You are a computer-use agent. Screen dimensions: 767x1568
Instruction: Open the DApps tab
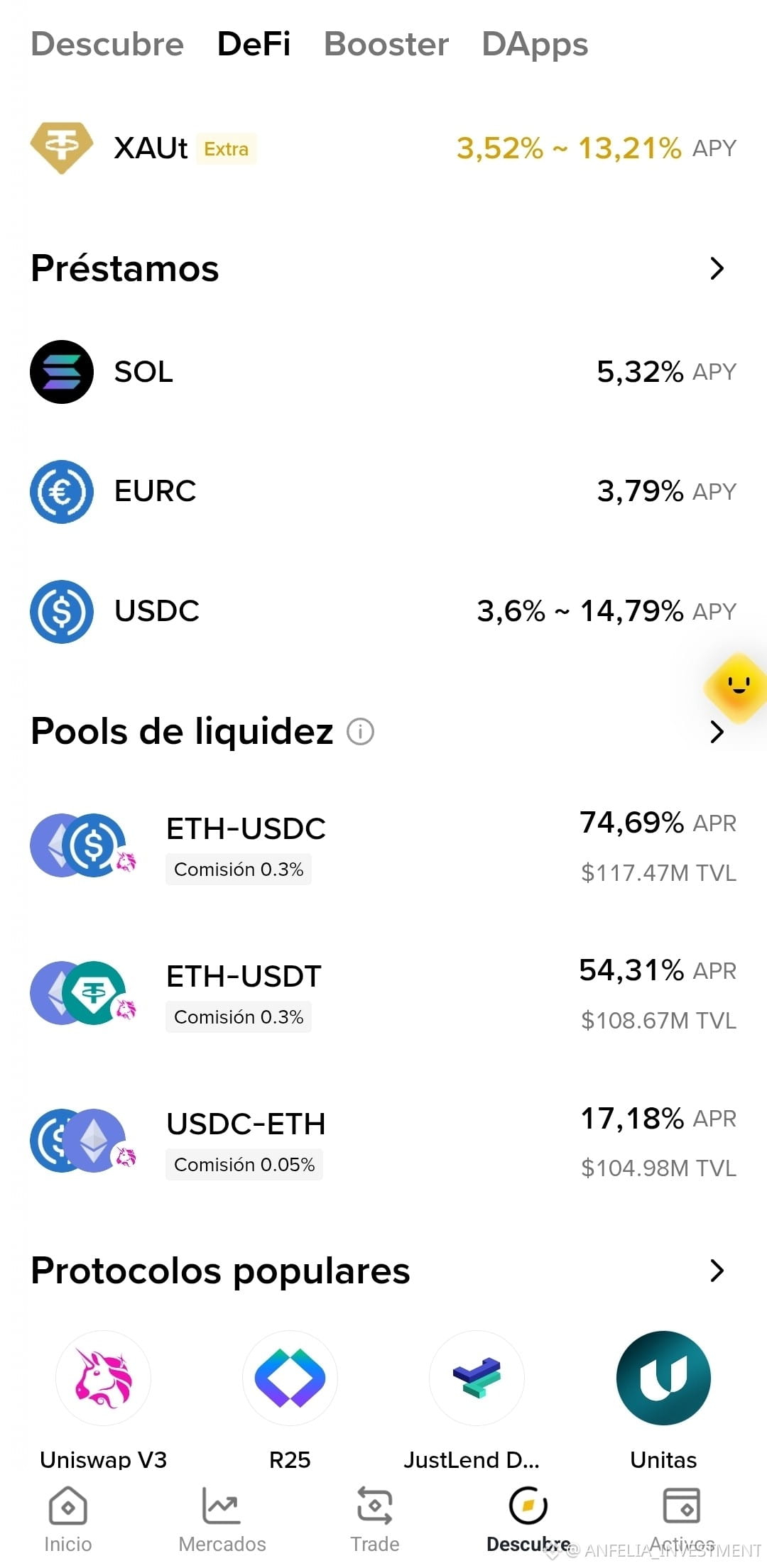click(x=535, y=44)
